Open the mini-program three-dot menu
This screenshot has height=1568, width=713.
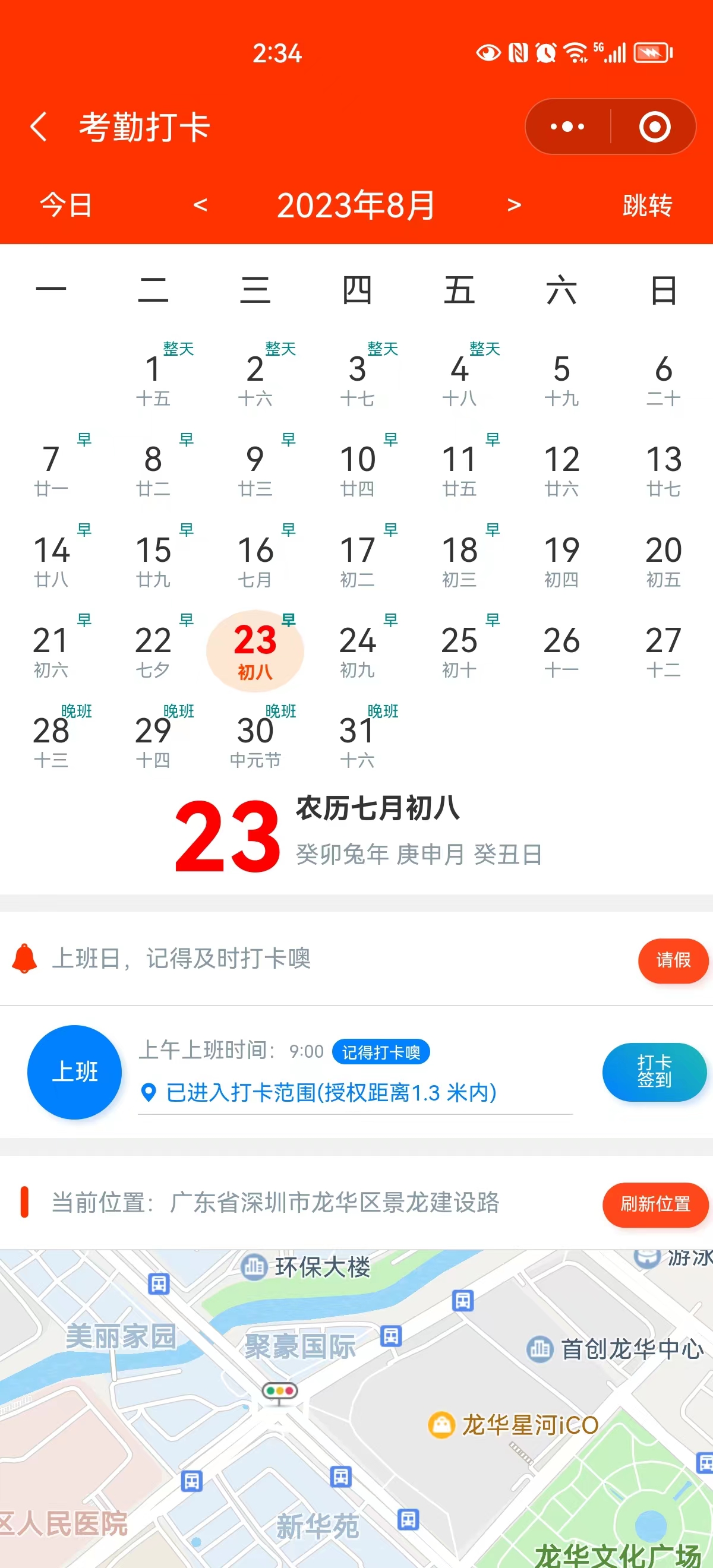point(567,127)
